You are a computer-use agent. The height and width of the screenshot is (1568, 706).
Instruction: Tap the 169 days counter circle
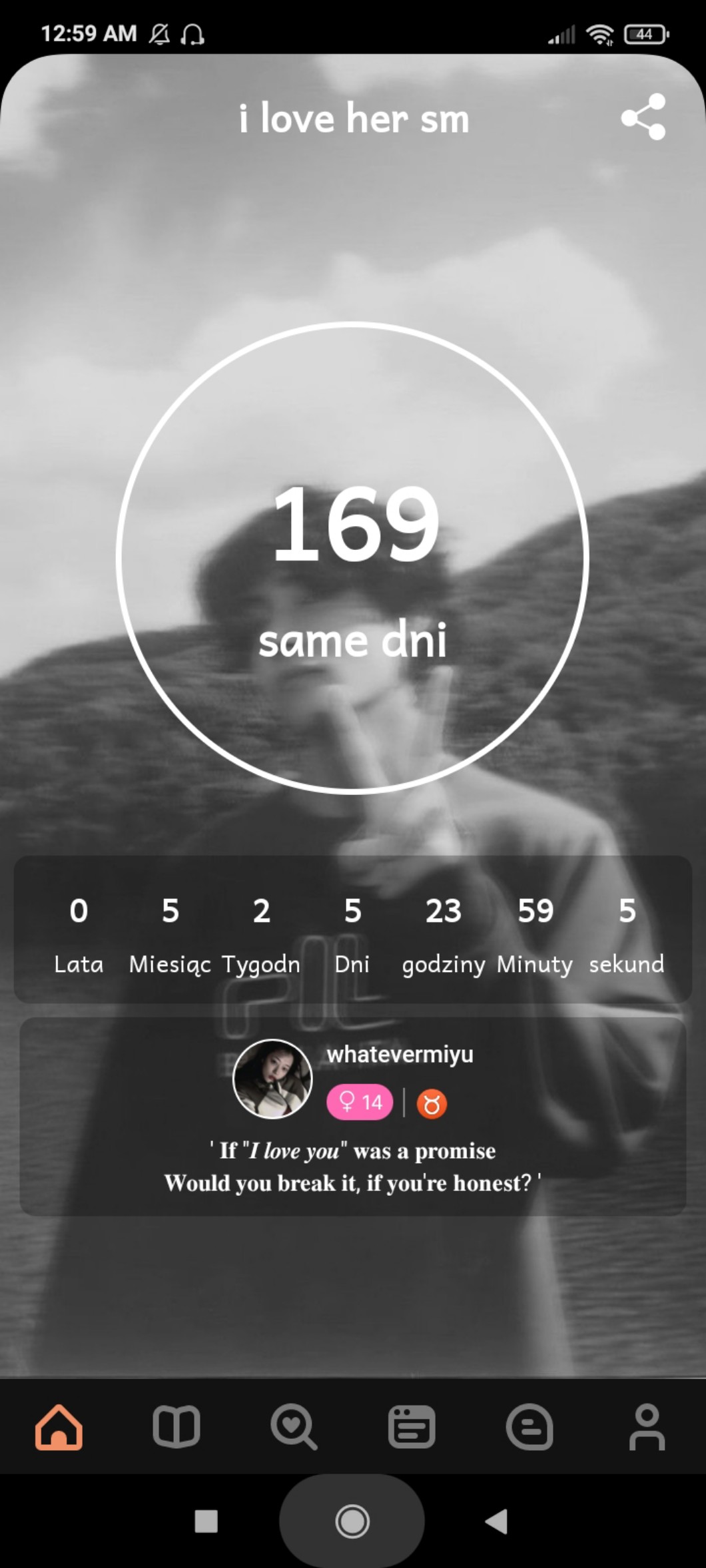(x=352, y=558)
